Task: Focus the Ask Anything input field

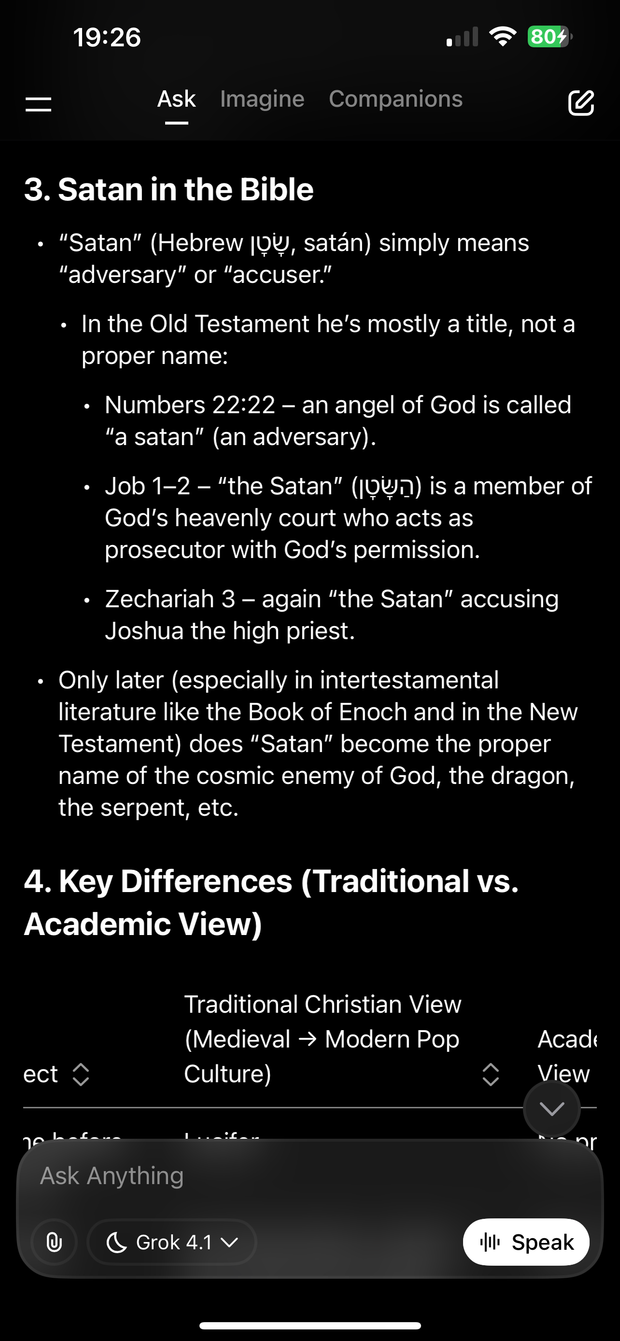Action: [x=300, y=1175]
